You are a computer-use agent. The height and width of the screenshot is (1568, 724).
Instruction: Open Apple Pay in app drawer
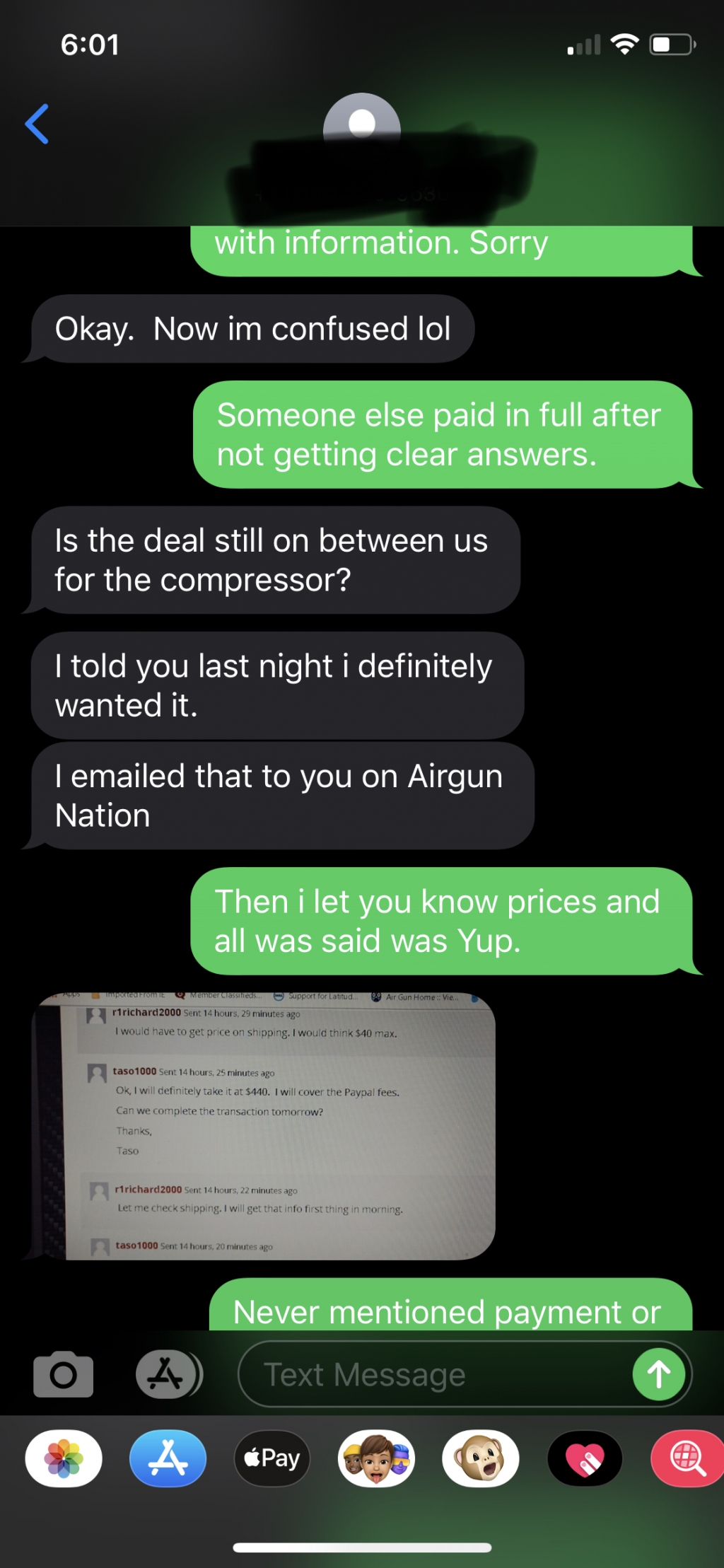272,1458
